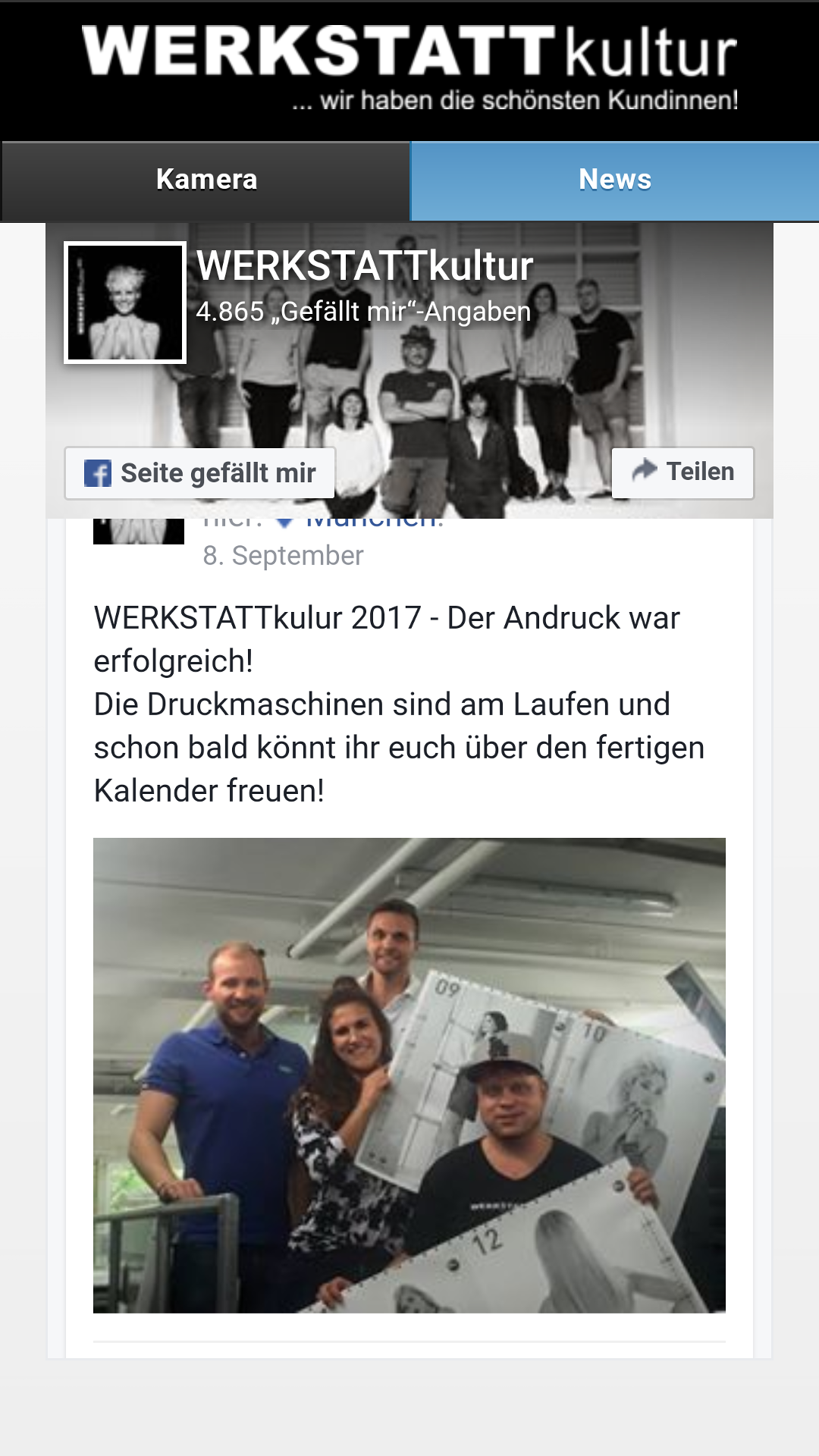This screenshot has height=1456, width=819.
Task: Click the Seite gefällt mir button
Action: coord(199,472)
